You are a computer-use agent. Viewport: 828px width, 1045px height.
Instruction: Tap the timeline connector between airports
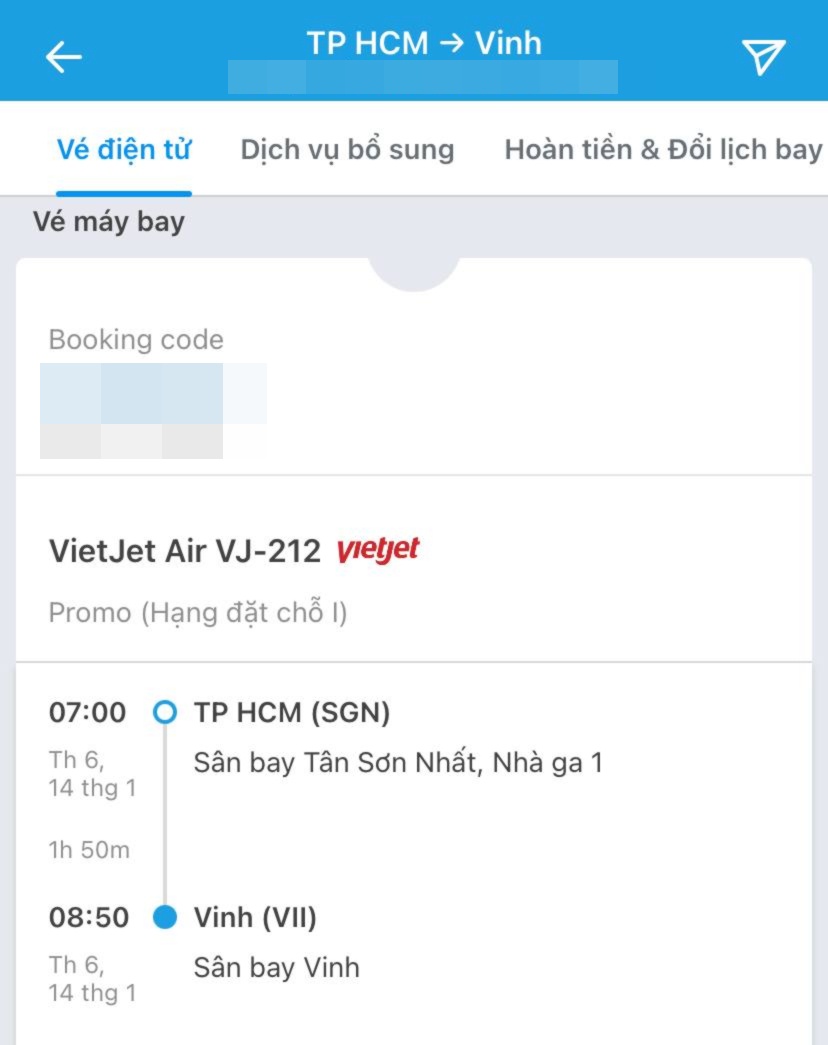pyautogui.click(x=163, y=815)
